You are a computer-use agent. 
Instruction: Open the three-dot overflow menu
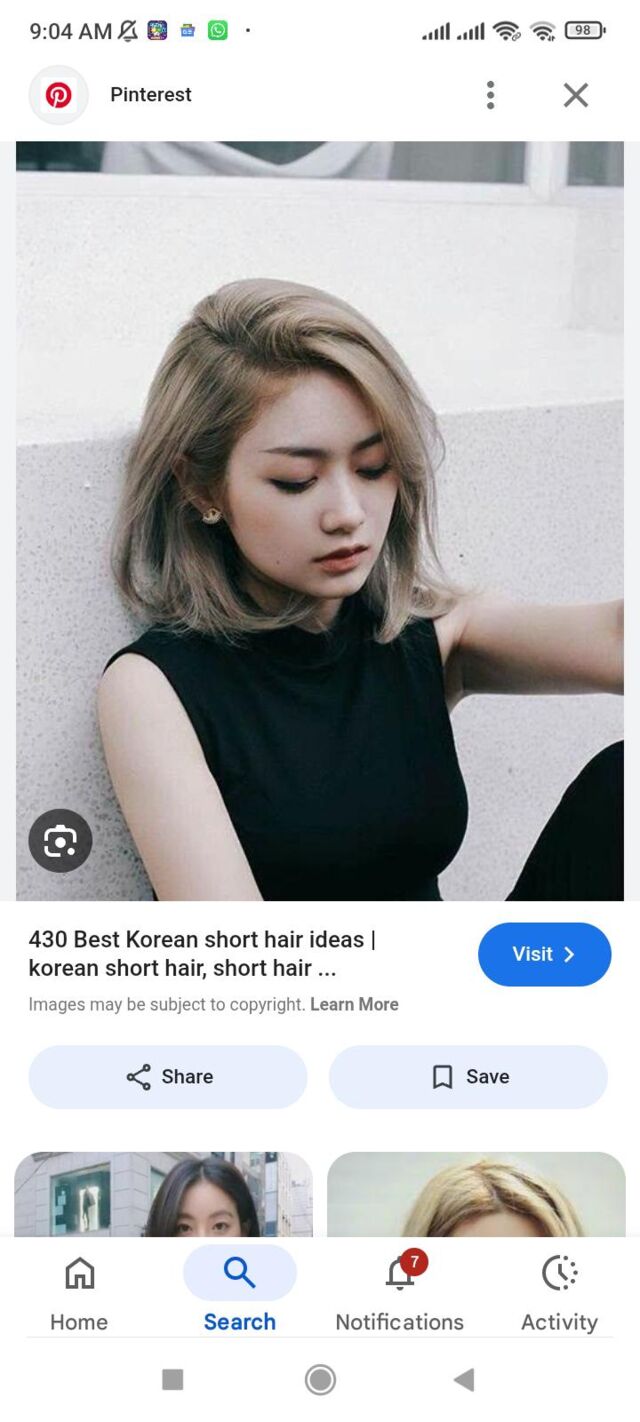[x=490, y=95]
